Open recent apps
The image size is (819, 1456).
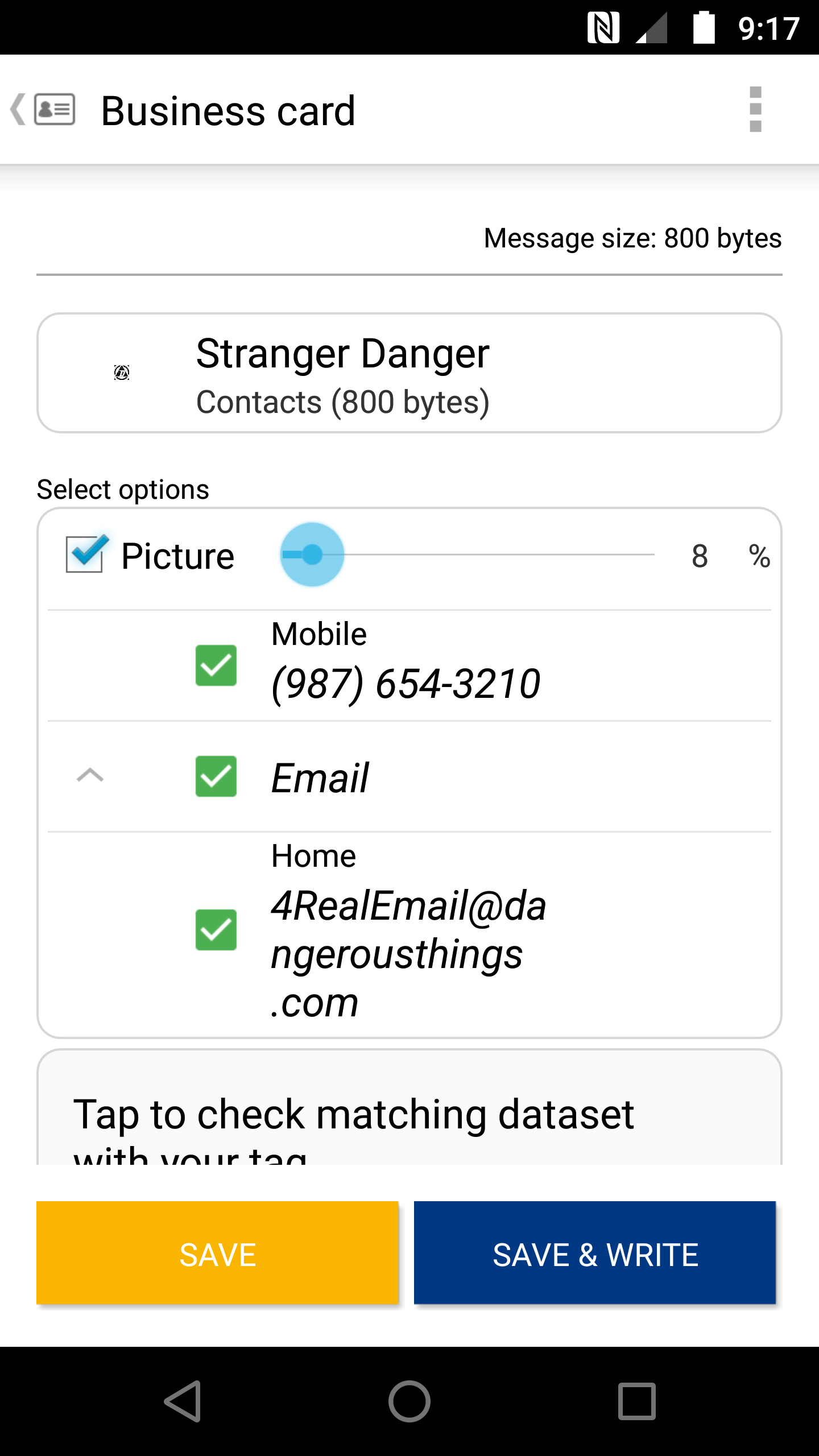637,1401
